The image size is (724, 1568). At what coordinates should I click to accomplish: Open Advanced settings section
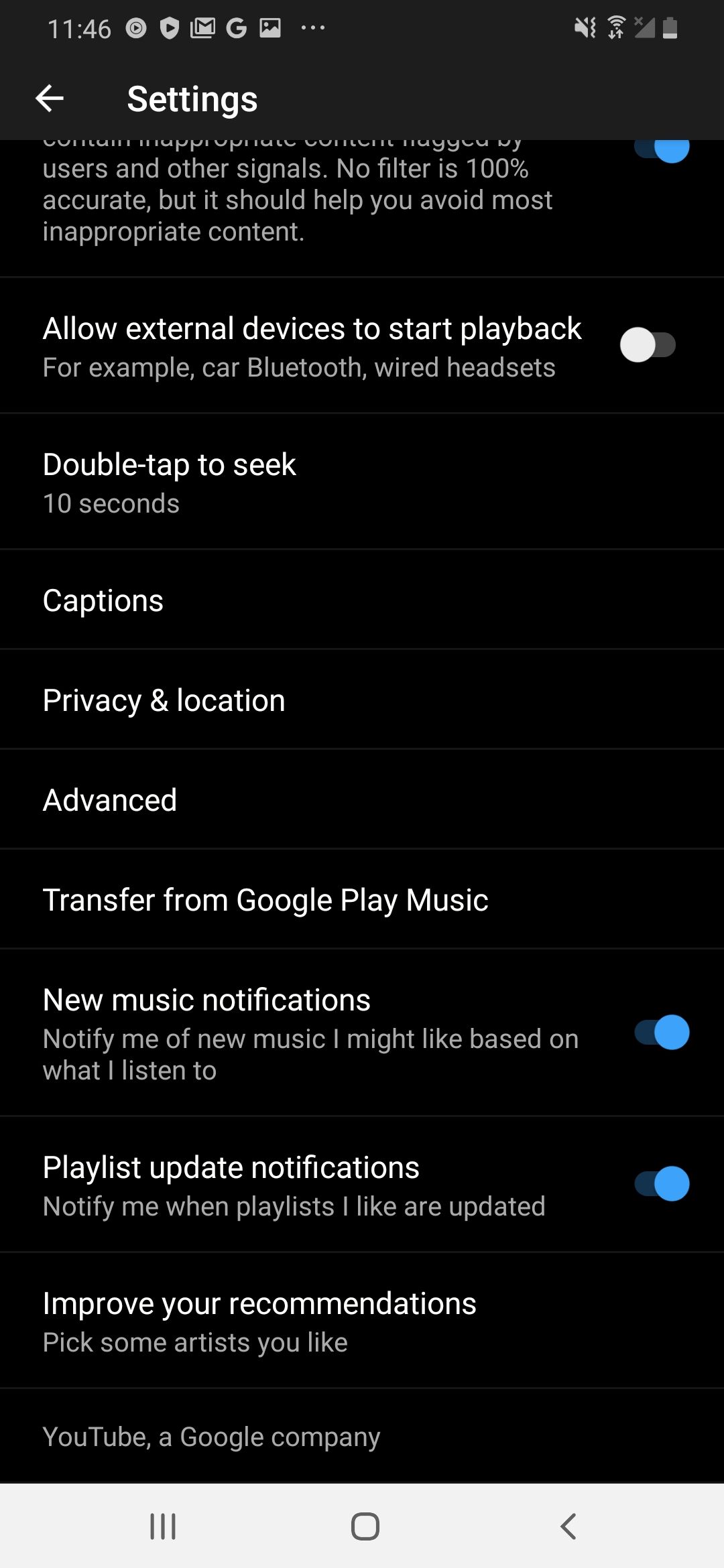[x=362, y=799]
